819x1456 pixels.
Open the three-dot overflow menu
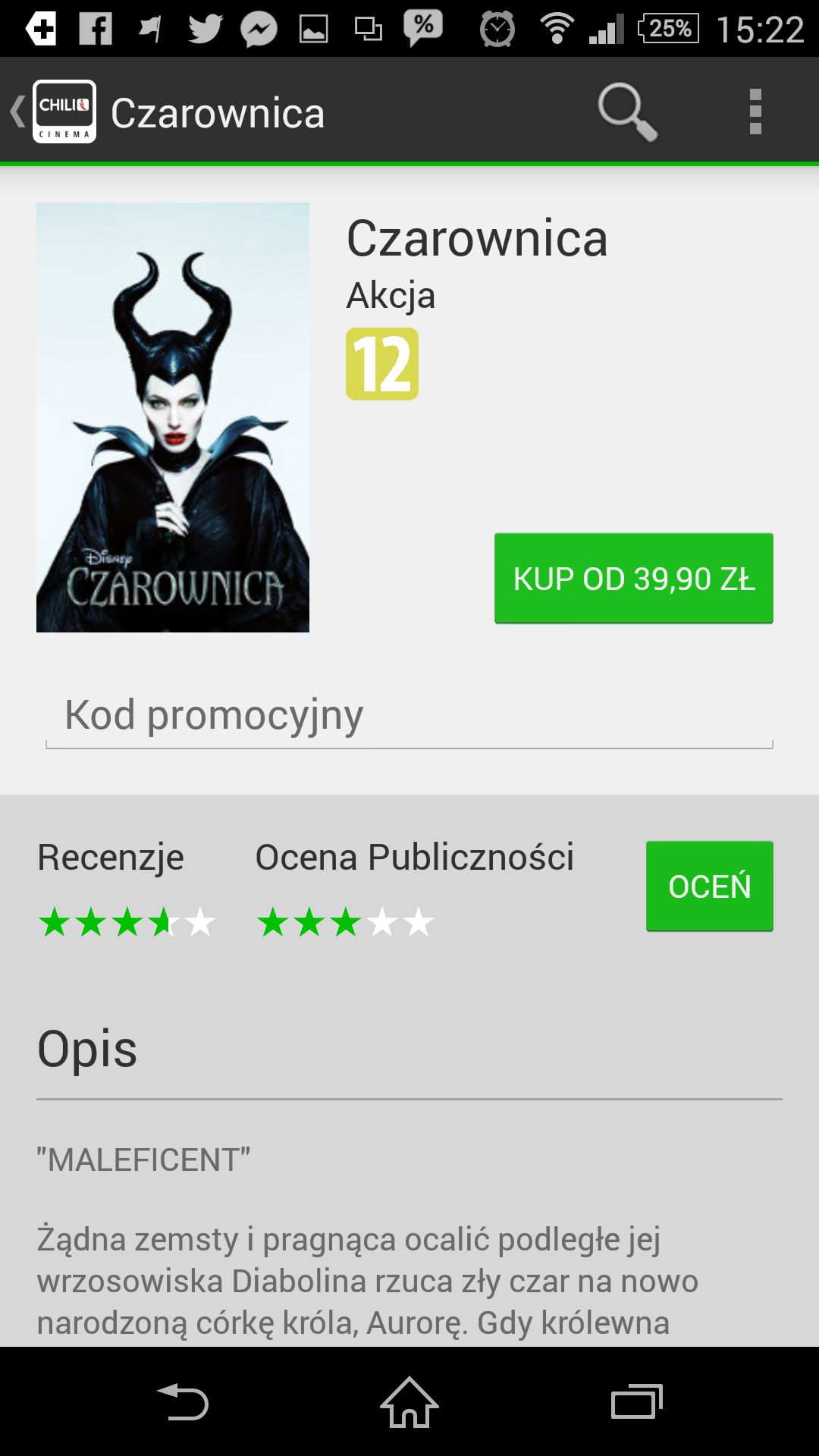point(755,112)
